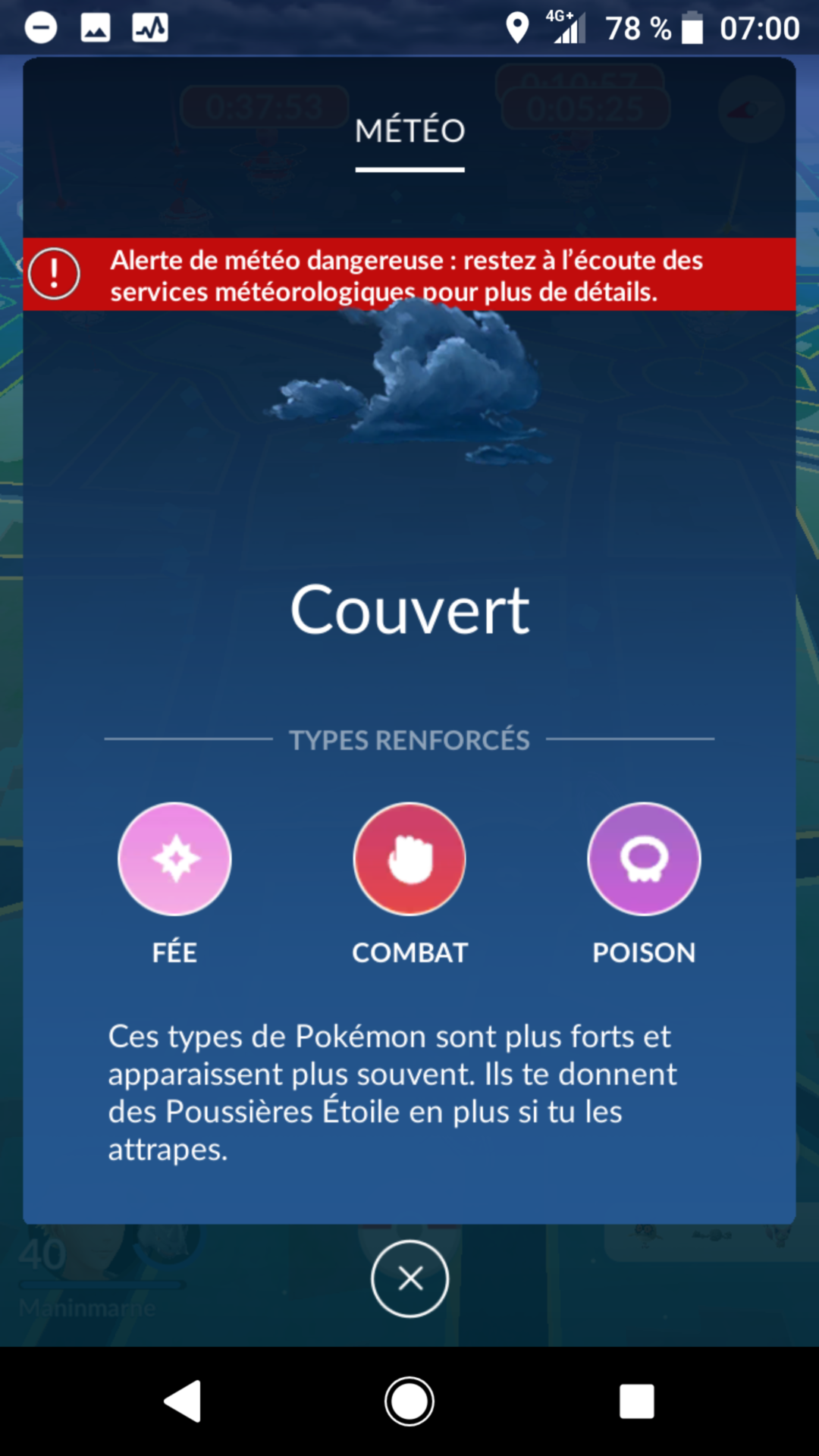Return to the Android home screen

click(409, 1401)
